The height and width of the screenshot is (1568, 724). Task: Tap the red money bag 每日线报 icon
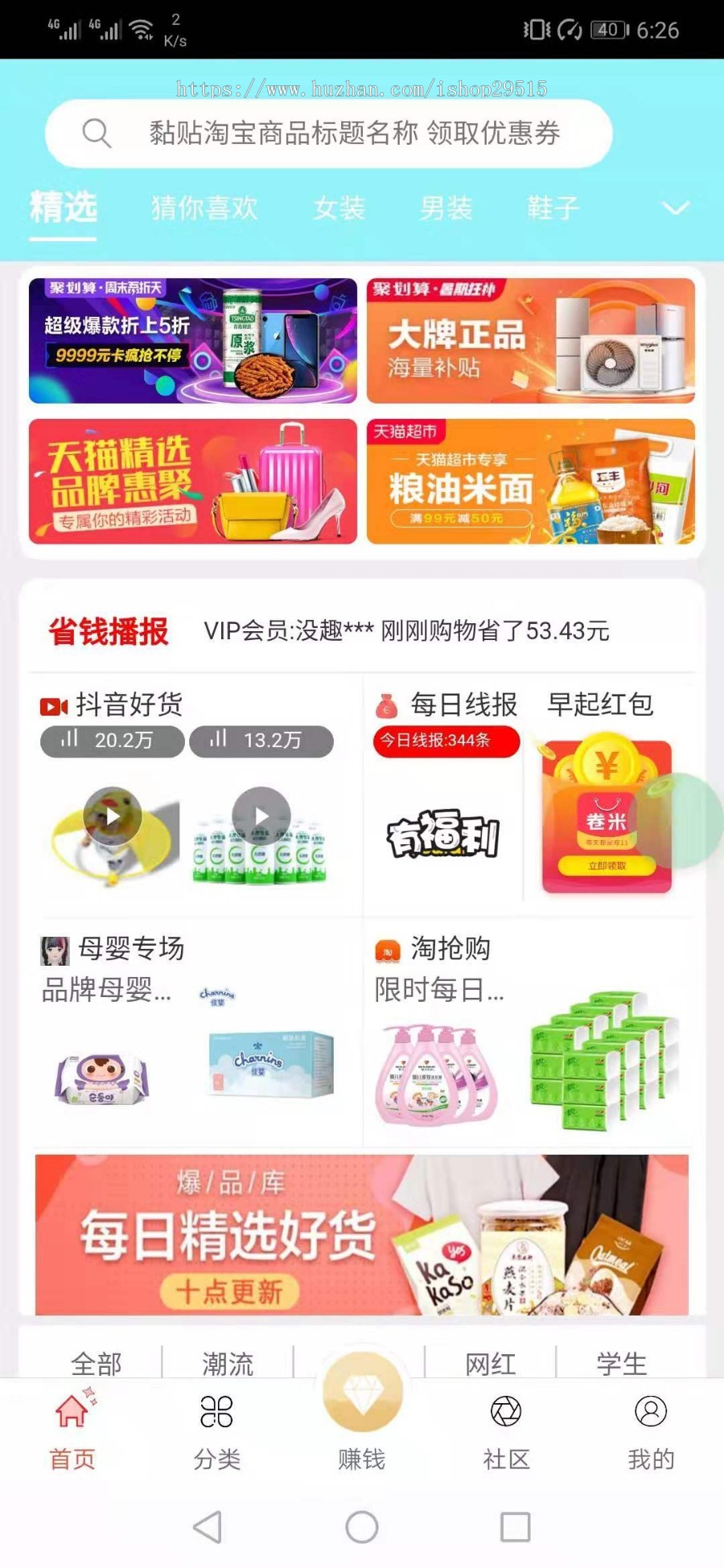pyautogui.click(x=386, y=704)
